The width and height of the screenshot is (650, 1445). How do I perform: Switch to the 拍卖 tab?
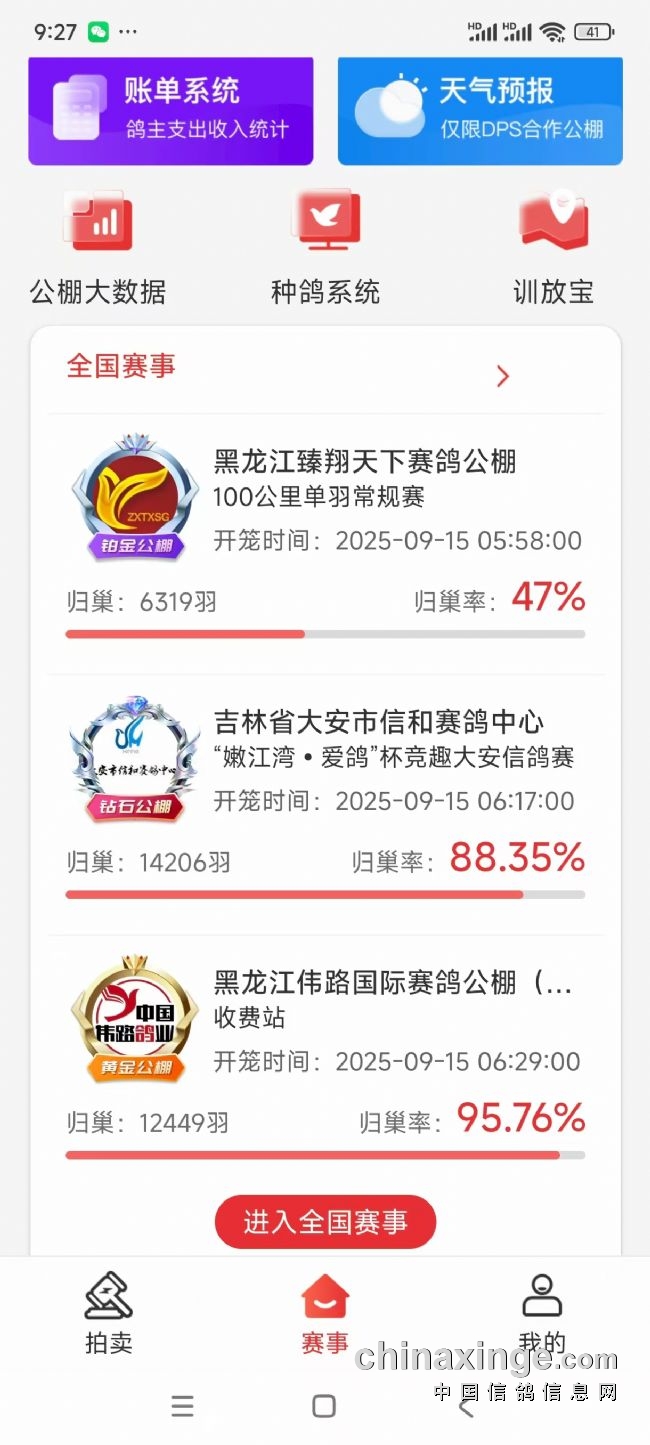pos(108,1313)
